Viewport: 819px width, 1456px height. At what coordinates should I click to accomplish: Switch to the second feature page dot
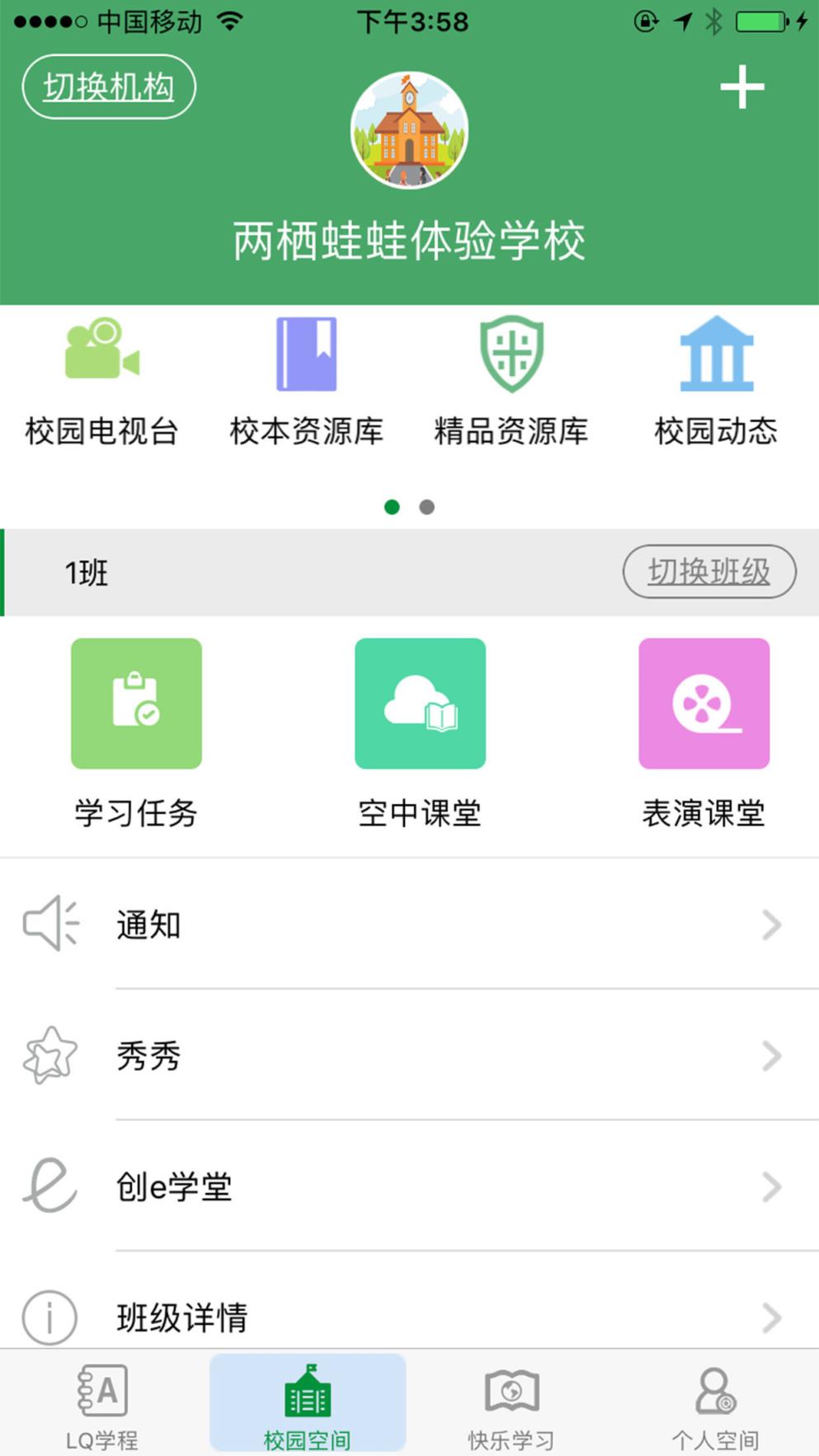click(x=426, y=508)
